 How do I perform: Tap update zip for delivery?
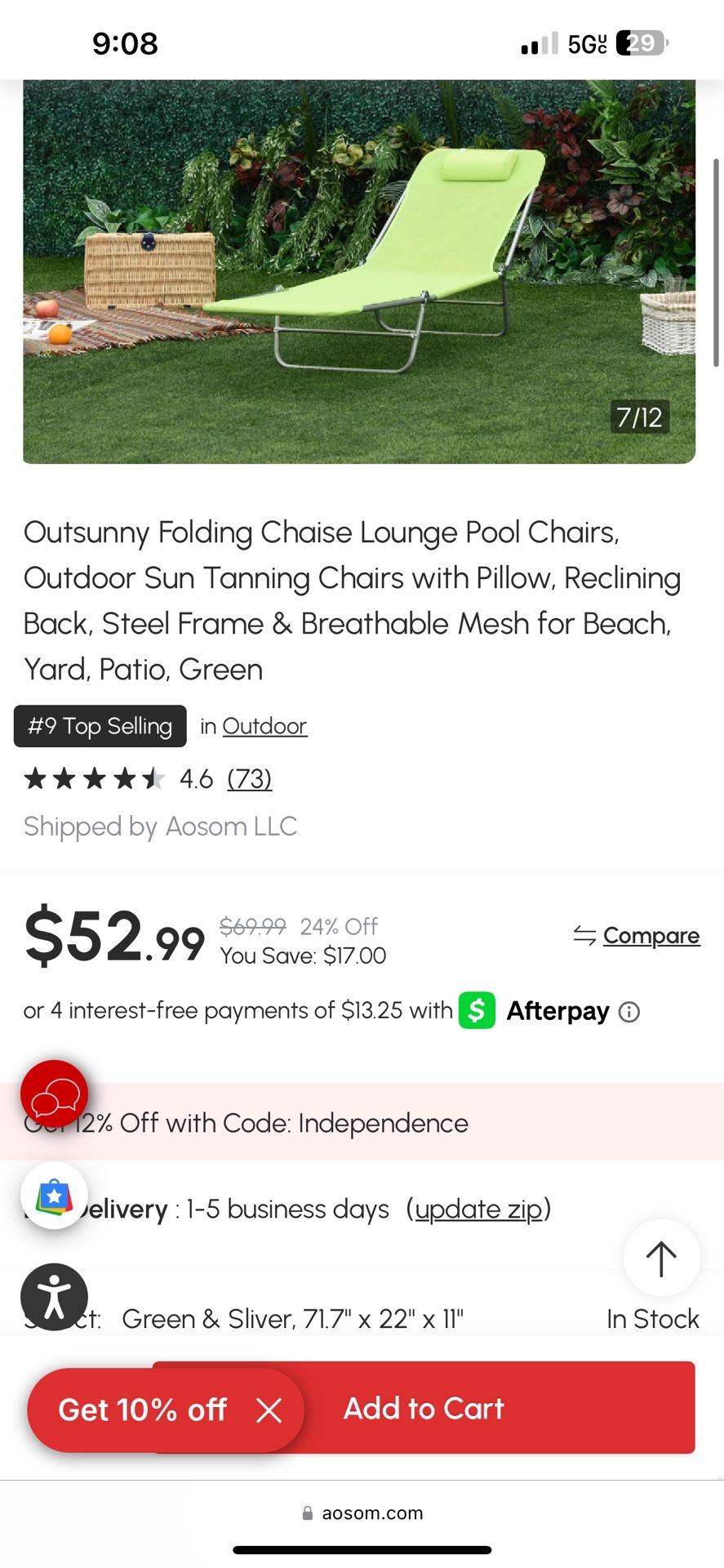click(x=478, y=1209)
